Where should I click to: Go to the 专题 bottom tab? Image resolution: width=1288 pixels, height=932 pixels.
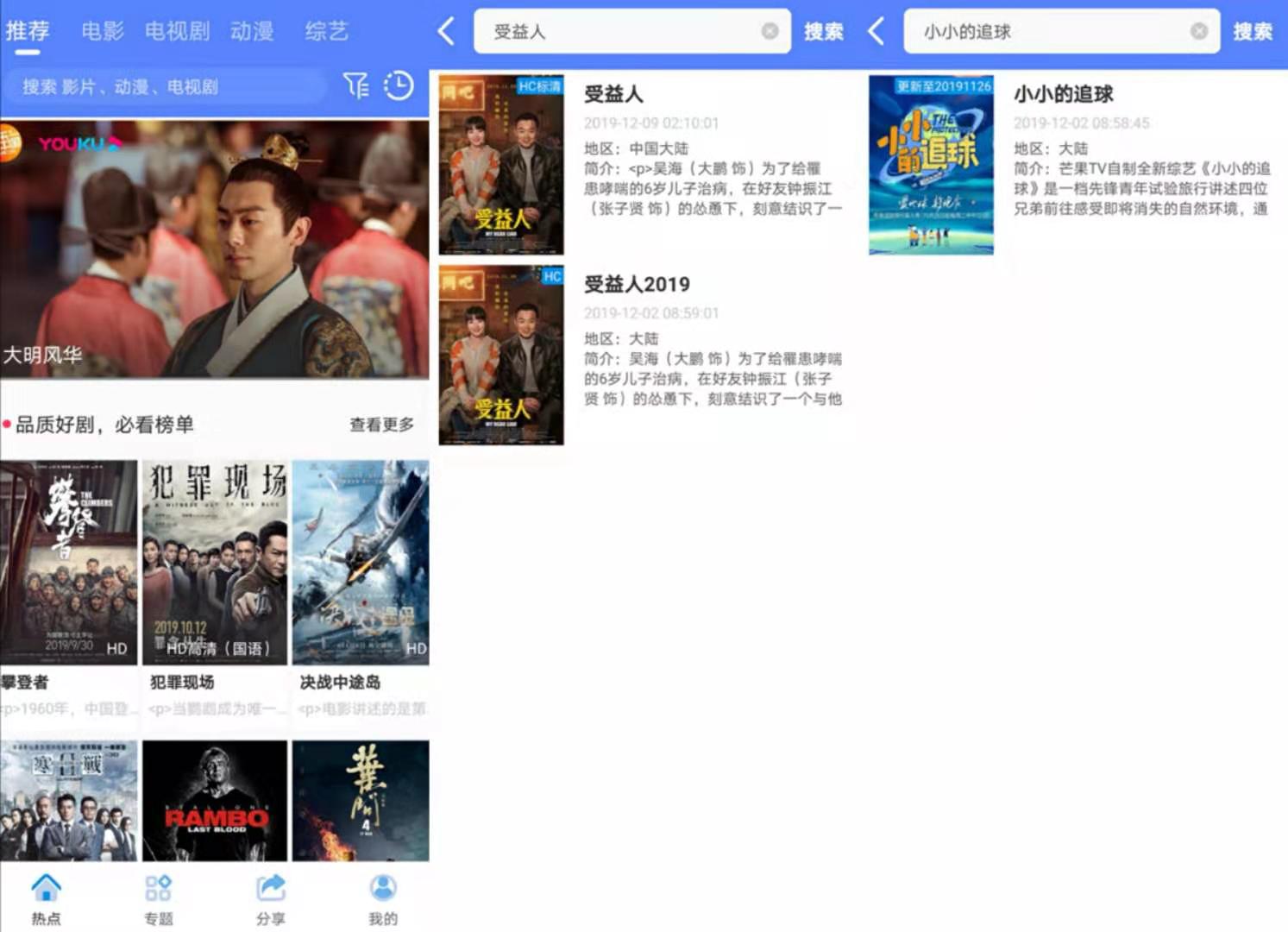159,900
